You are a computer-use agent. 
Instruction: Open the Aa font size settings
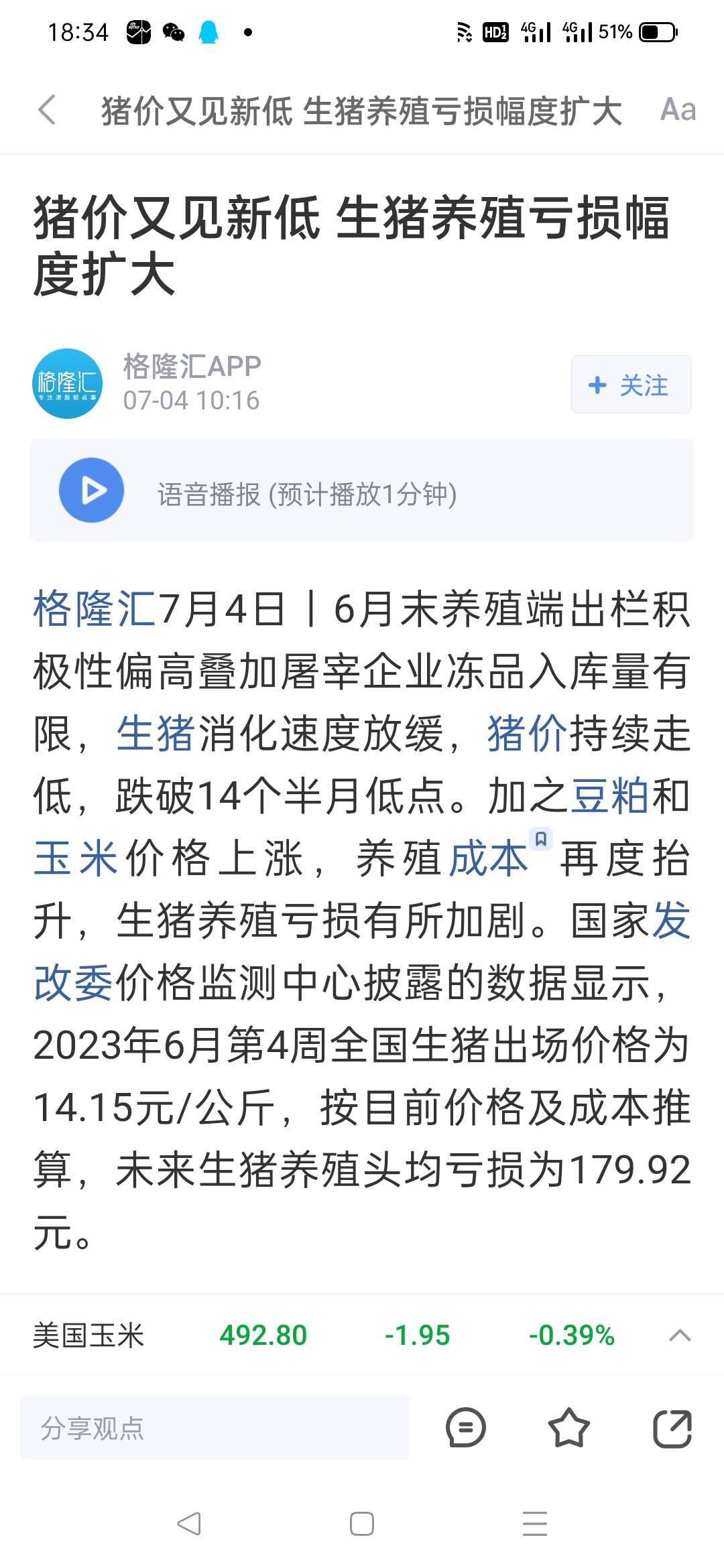678,110
